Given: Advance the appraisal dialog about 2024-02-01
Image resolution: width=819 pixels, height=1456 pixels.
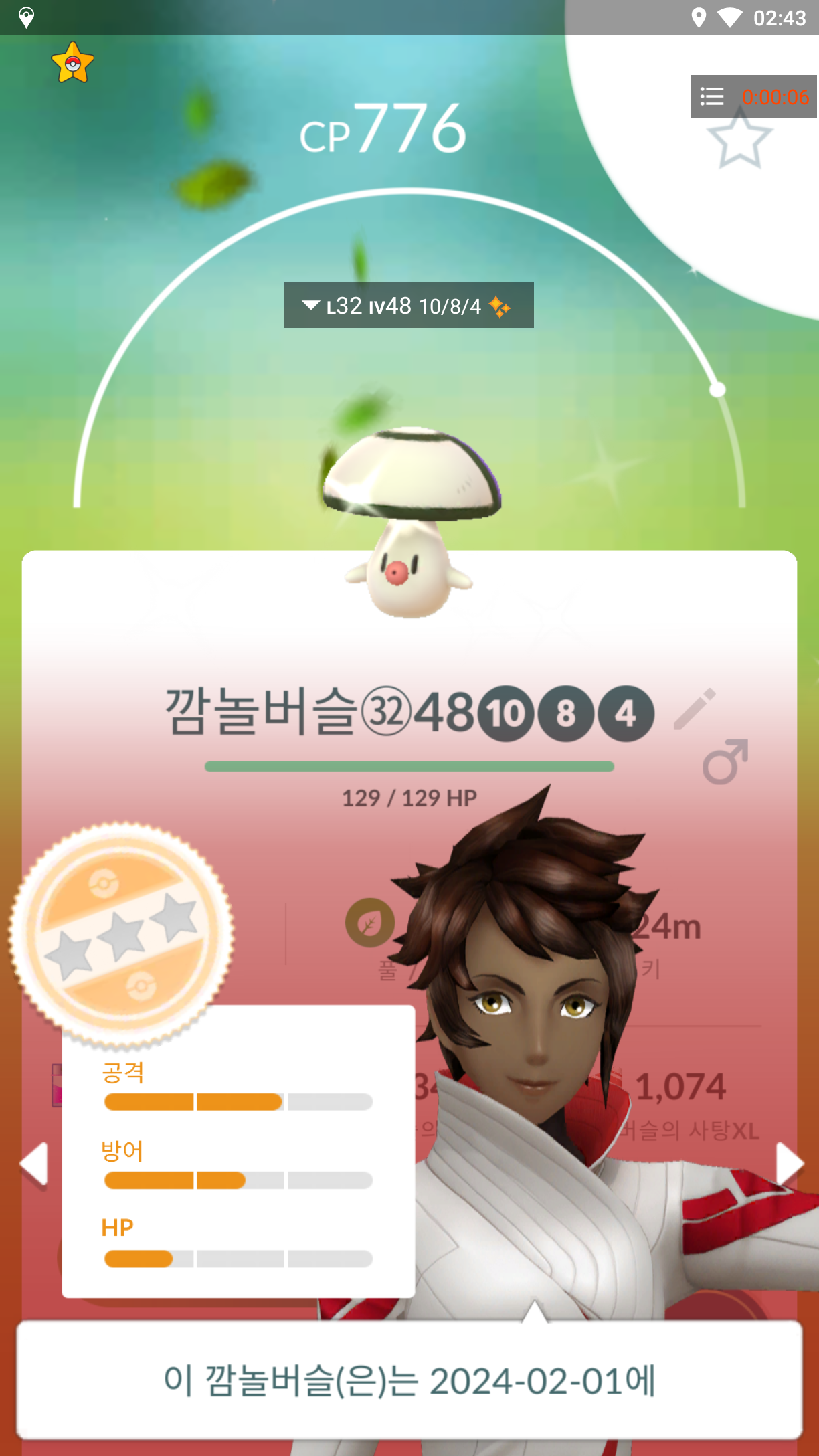Looking at the screenshot, I should 409,1380.
